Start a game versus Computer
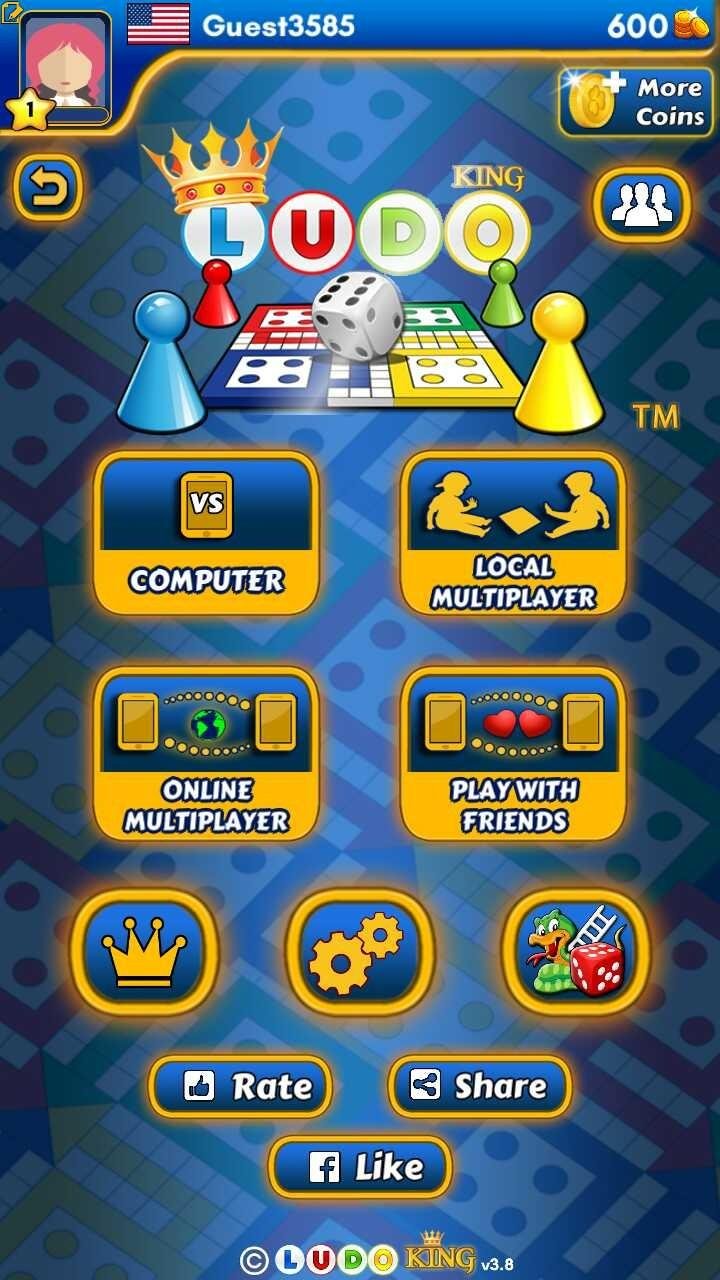The height and width of the screenshot is (1280, 720). click(207, 533)
